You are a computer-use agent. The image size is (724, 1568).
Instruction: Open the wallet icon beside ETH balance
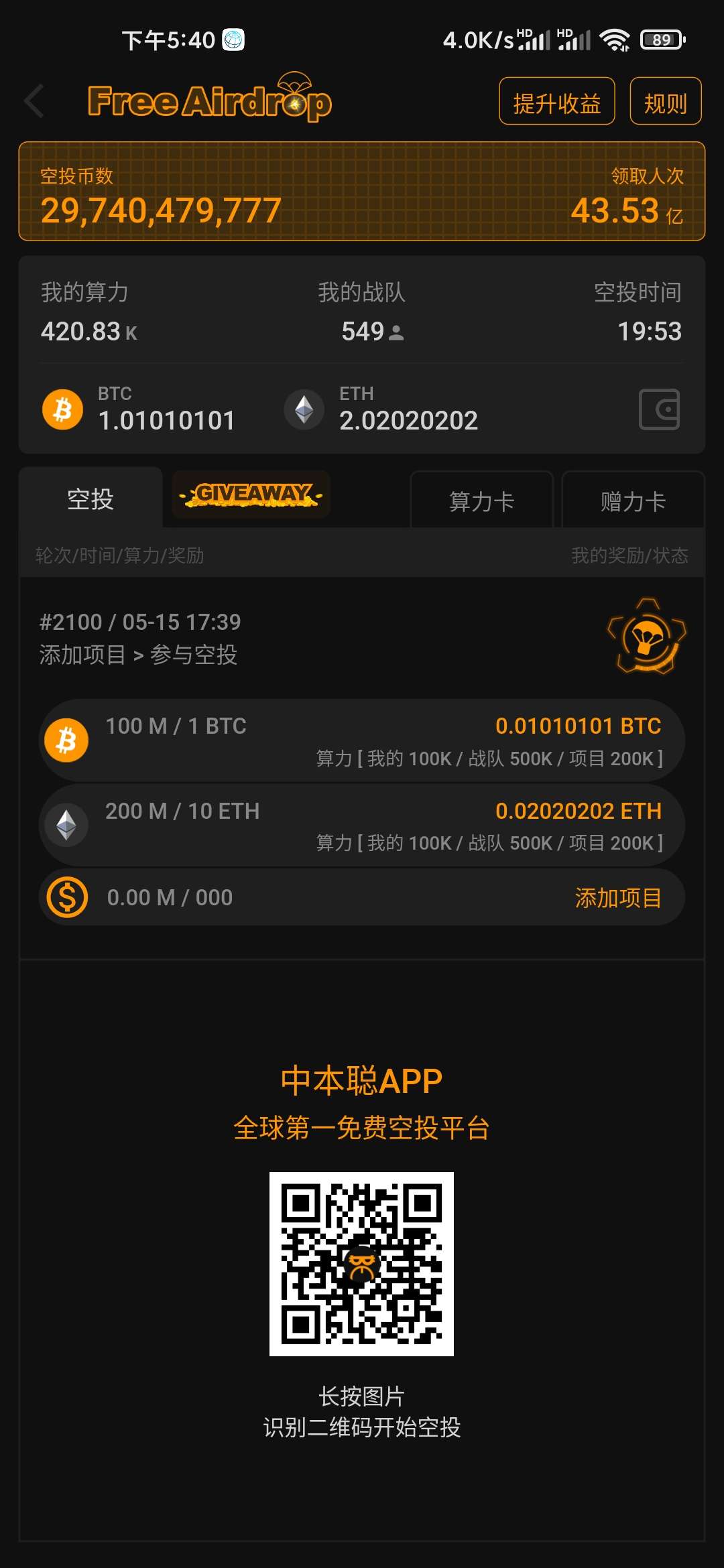pos(659,409)
